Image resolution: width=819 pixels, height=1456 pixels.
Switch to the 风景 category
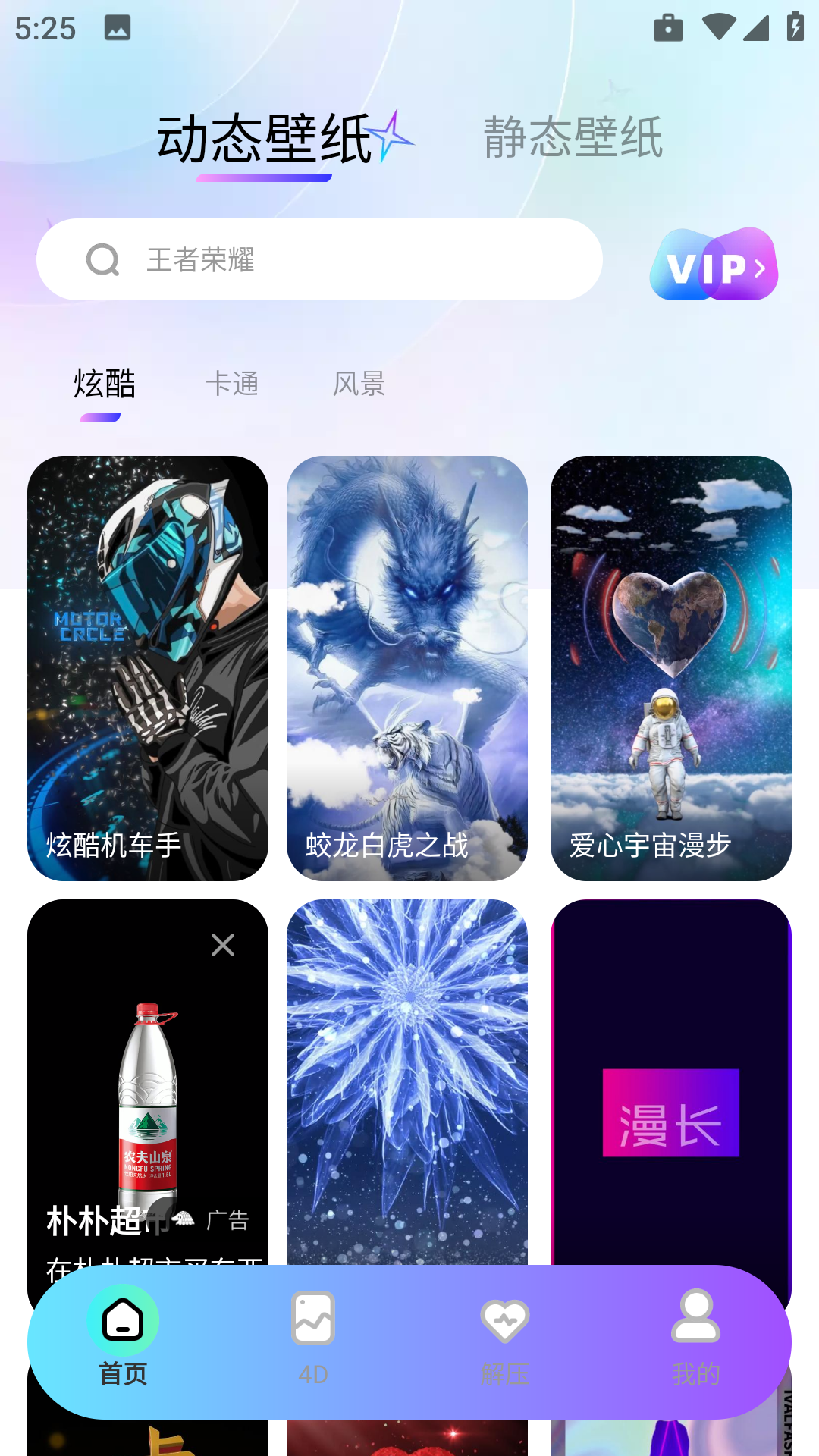tap(359, 384)
